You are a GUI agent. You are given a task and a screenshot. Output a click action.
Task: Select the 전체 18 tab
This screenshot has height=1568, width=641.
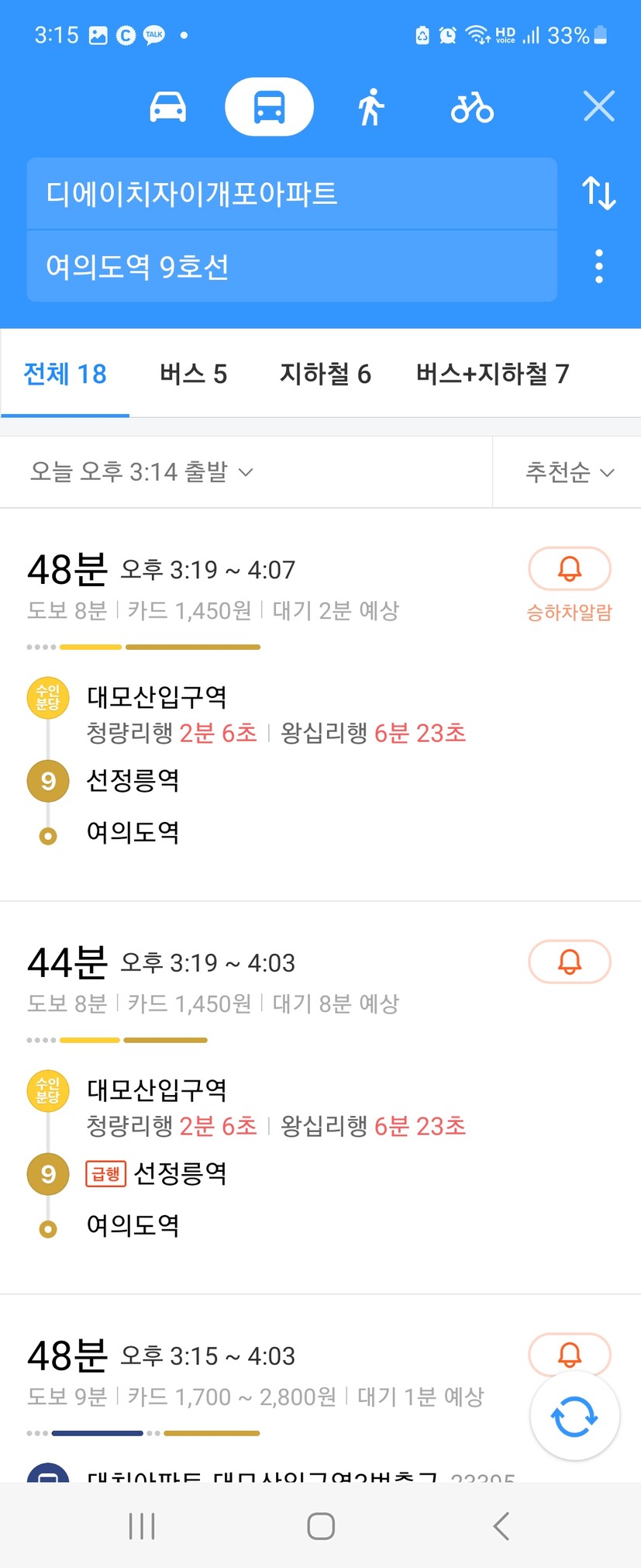(x=65, y=374)
